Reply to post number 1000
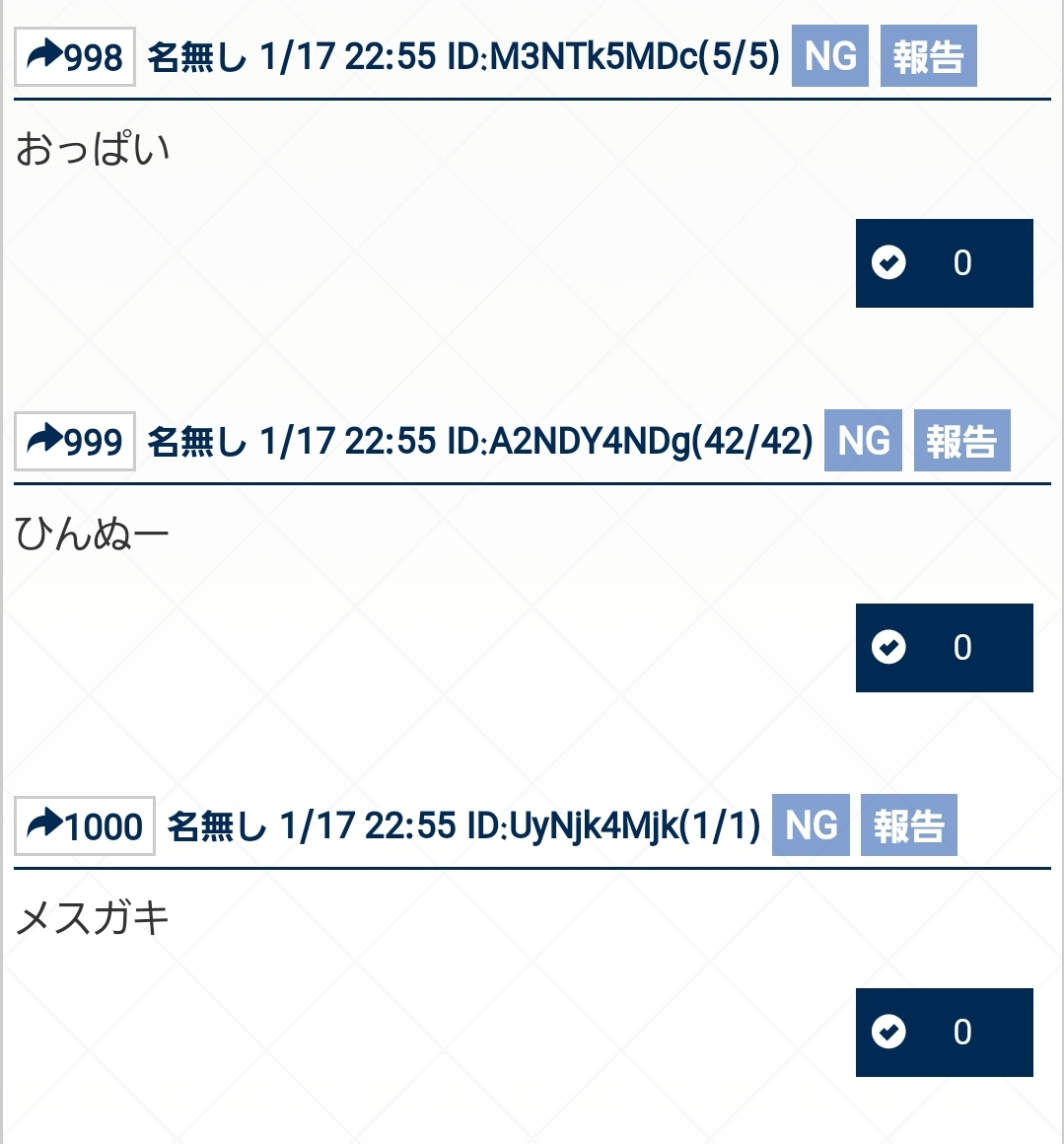The height and width of the screenshot is (1144, 1064). [x=85, y=826]
